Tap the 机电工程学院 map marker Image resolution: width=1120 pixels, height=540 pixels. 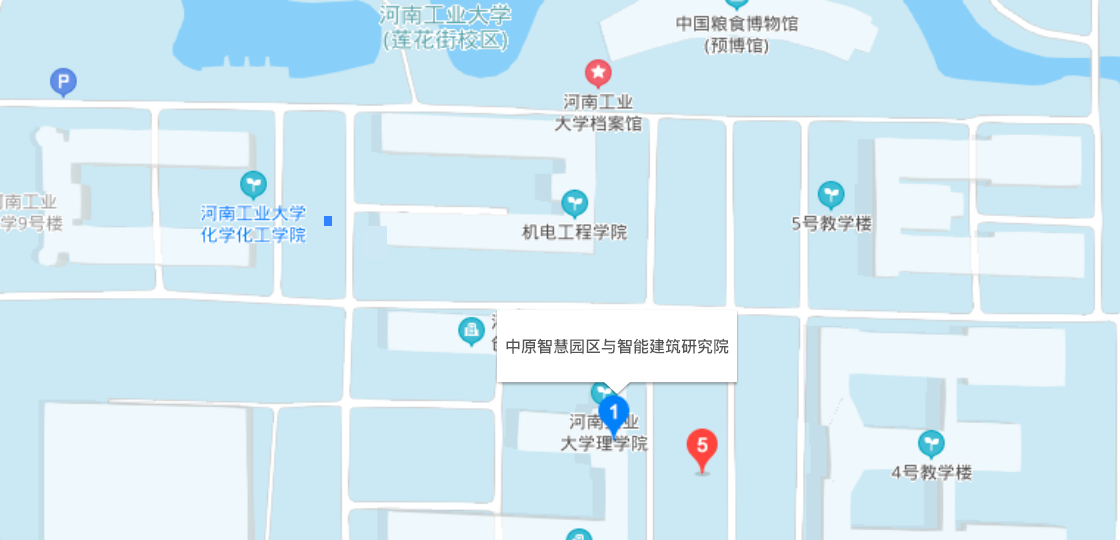point(574,203)
